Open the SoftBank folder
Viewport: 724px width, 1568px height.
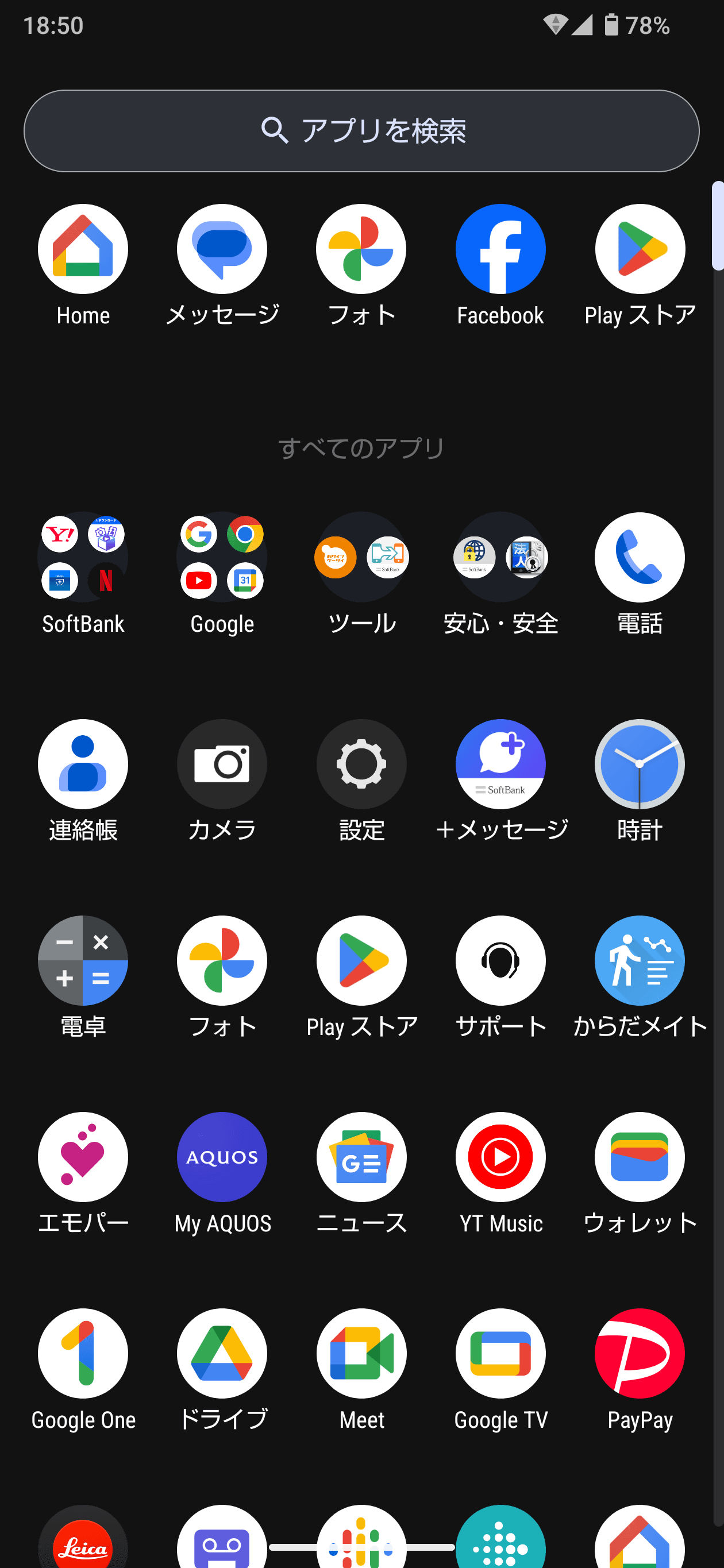click(x=83, y=558)
